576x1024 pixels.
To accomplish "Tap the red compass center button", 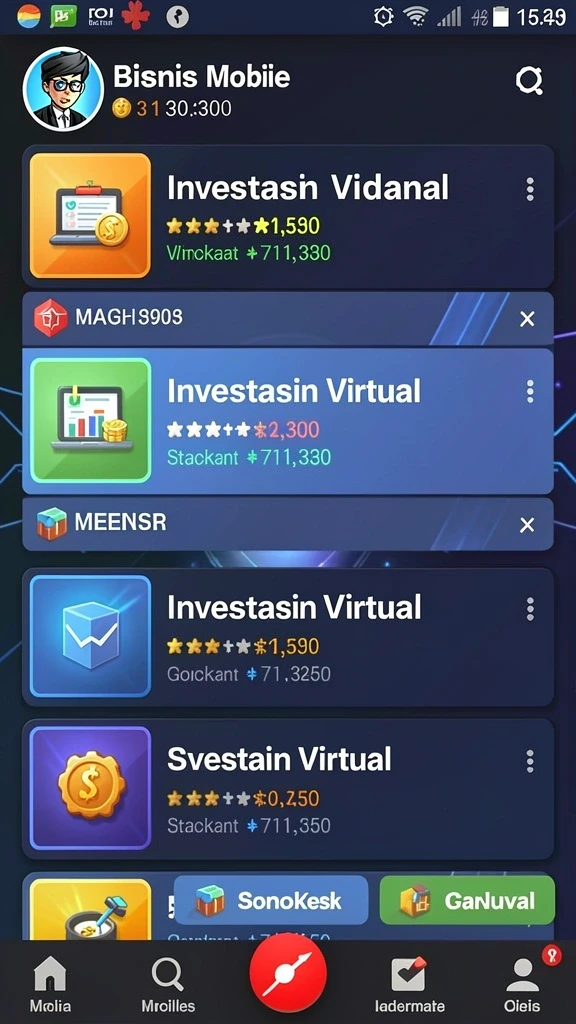I will click(x=288, y=972).
